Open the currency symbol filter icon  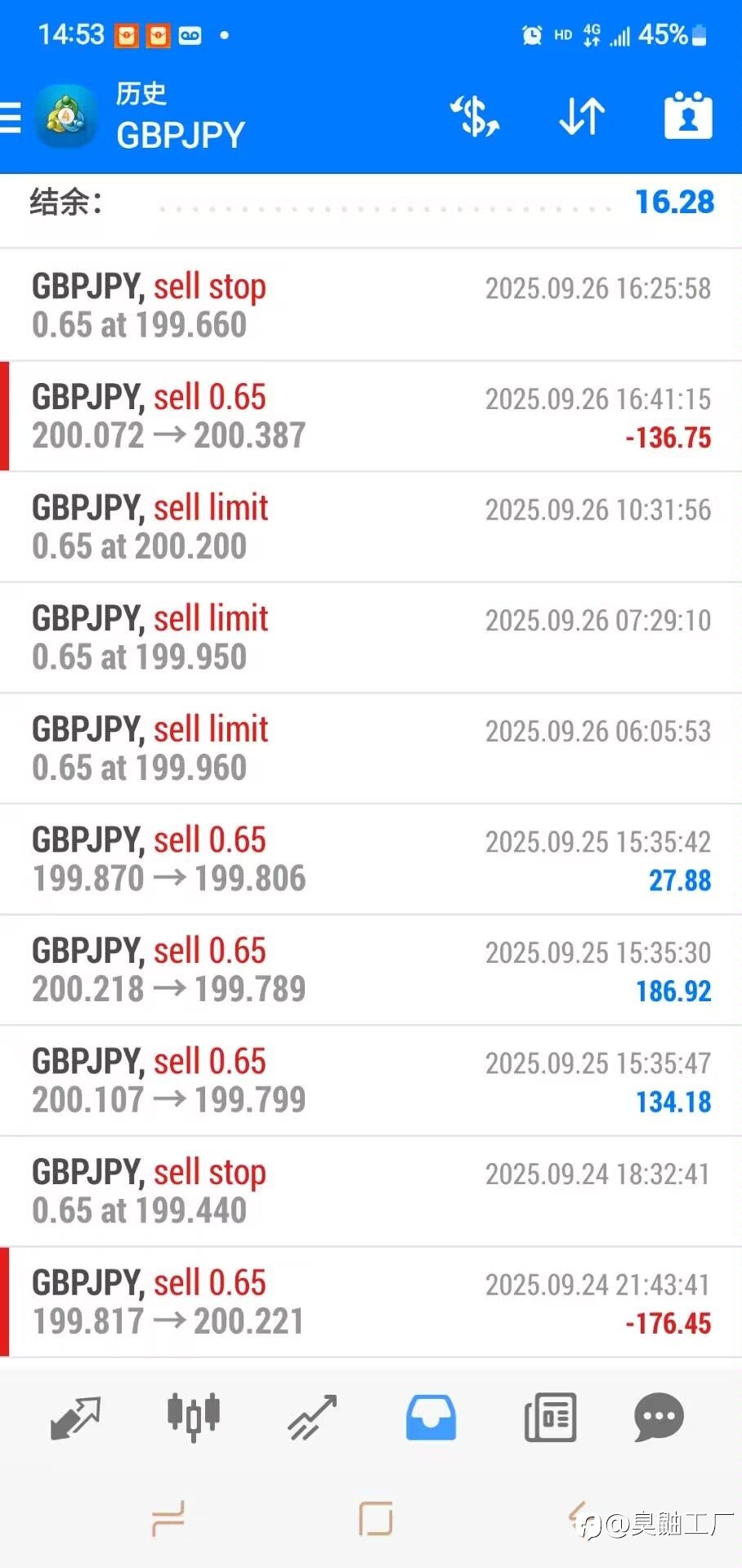click(x=475, y=116)
